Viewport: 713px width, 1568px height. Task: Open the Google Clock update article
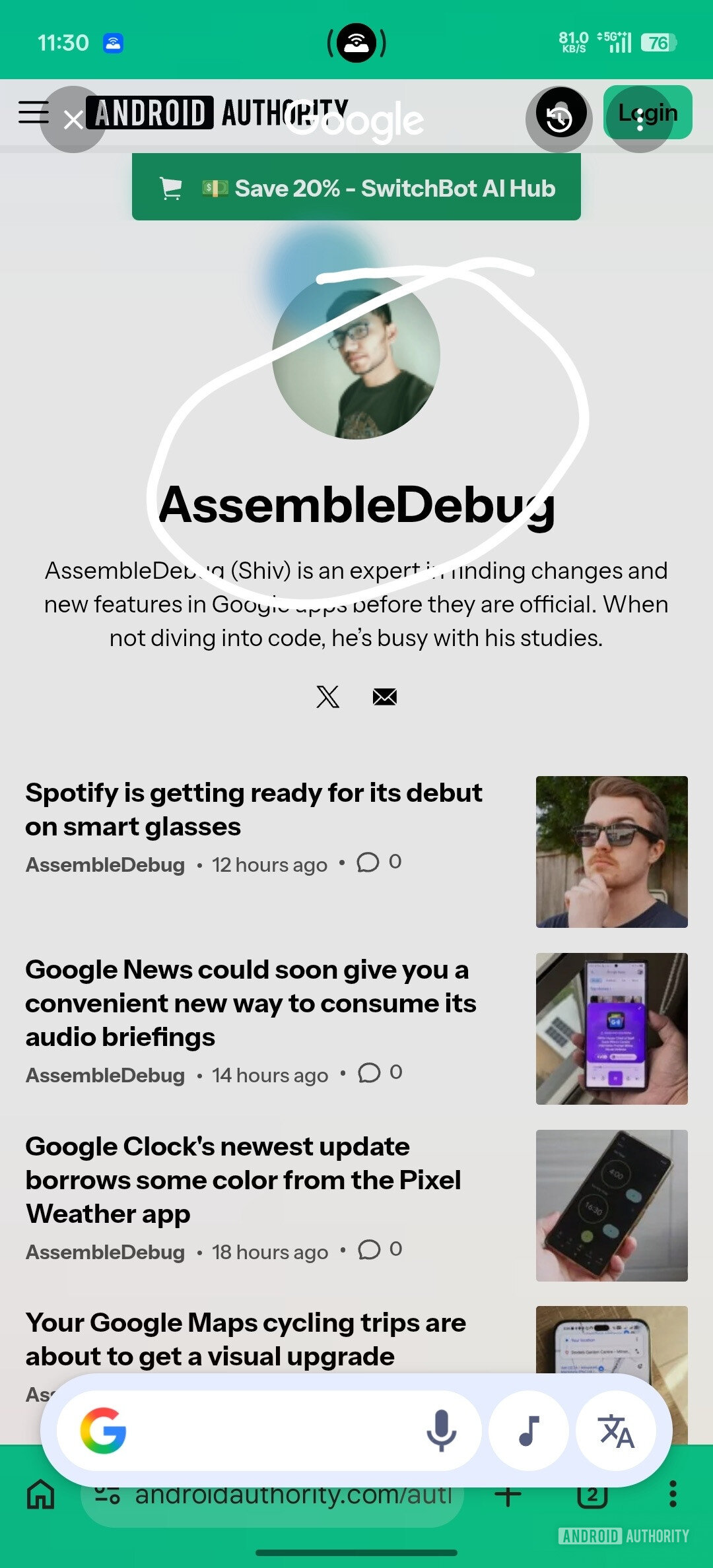click(243, 1180)
